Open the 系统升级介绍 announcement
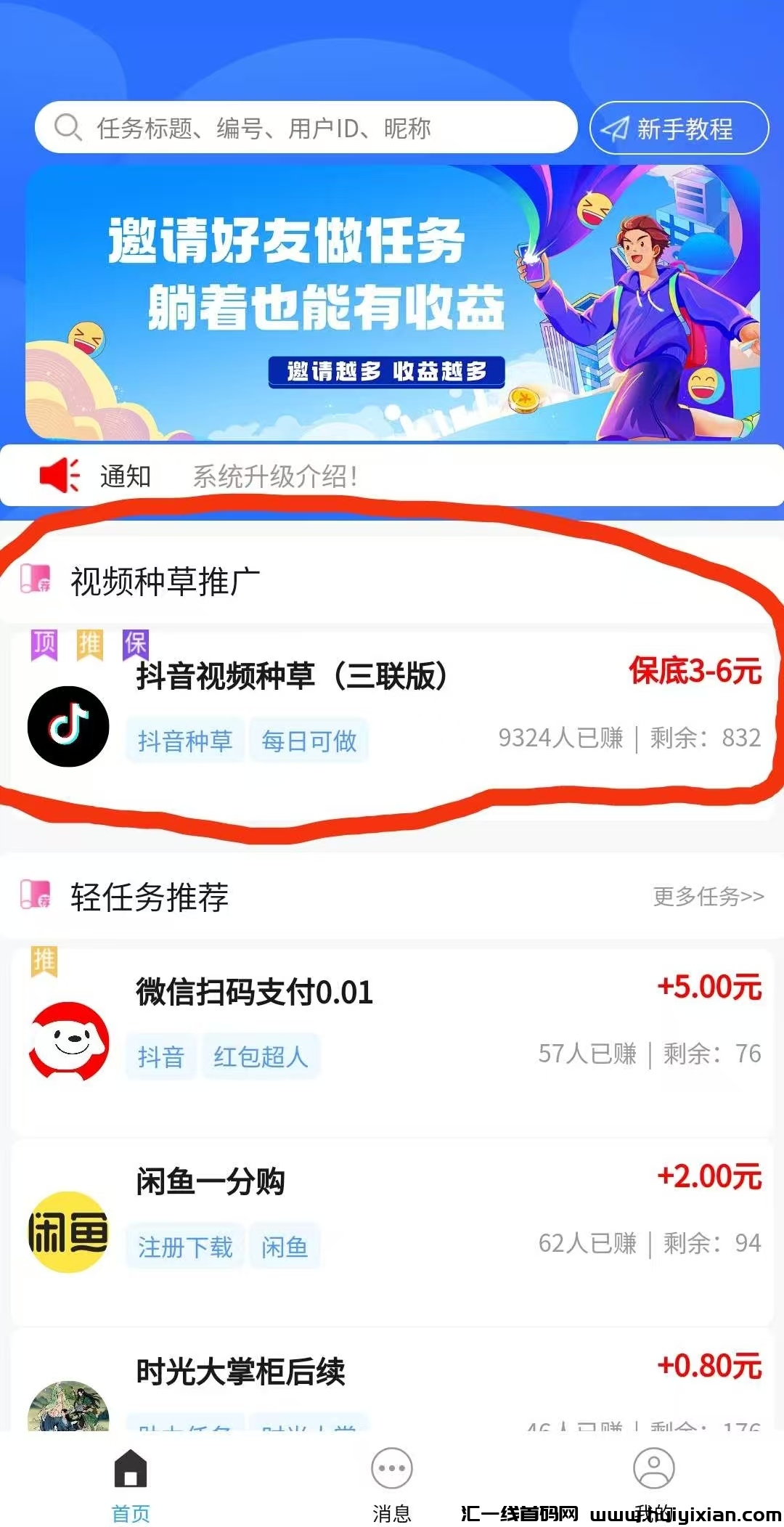Screen dimensions: 784x1527 pos(276,476)
